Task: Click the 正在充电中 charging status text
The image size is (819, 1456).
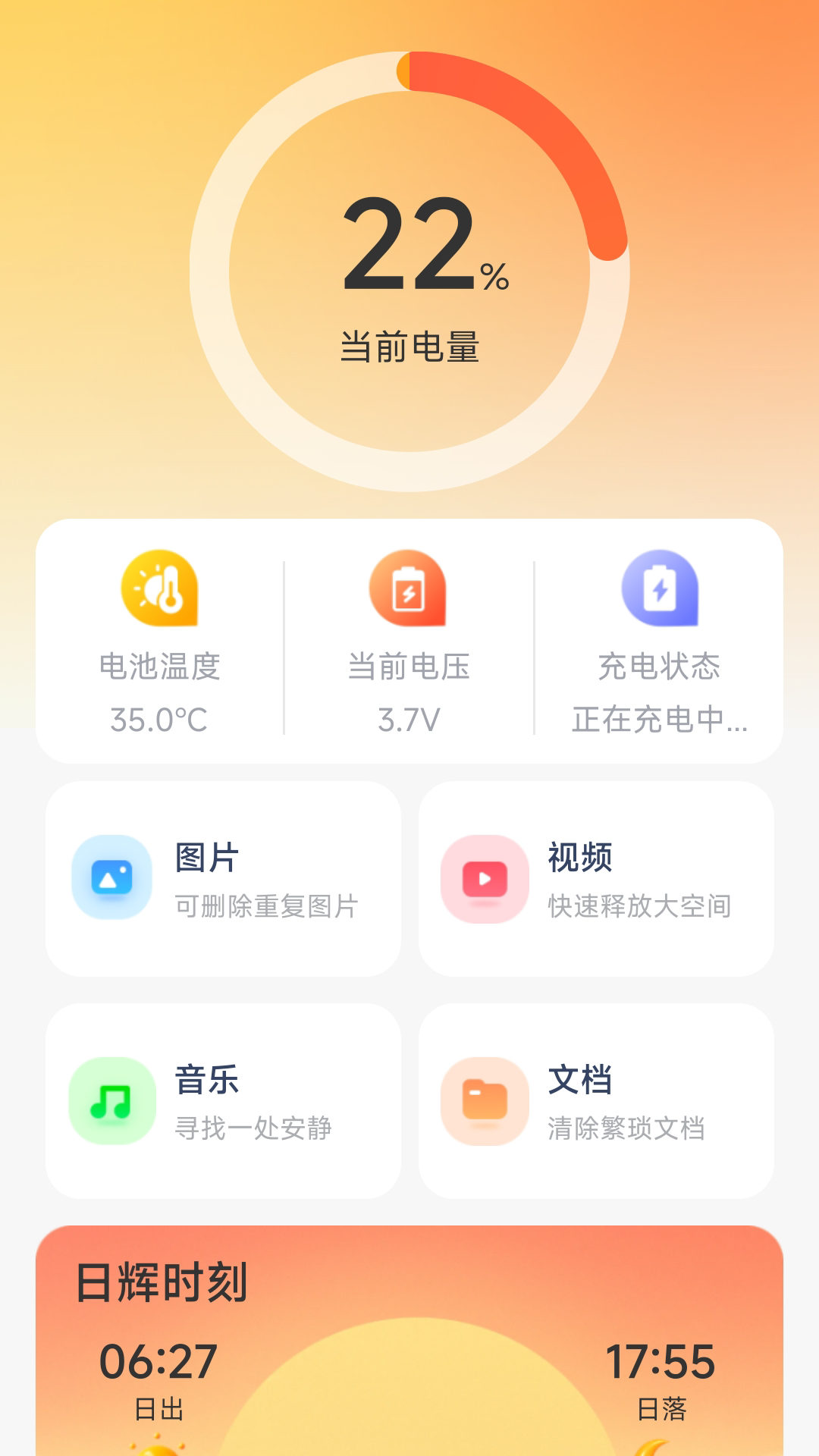Action: pyautogui.click(x=660, y=720)
